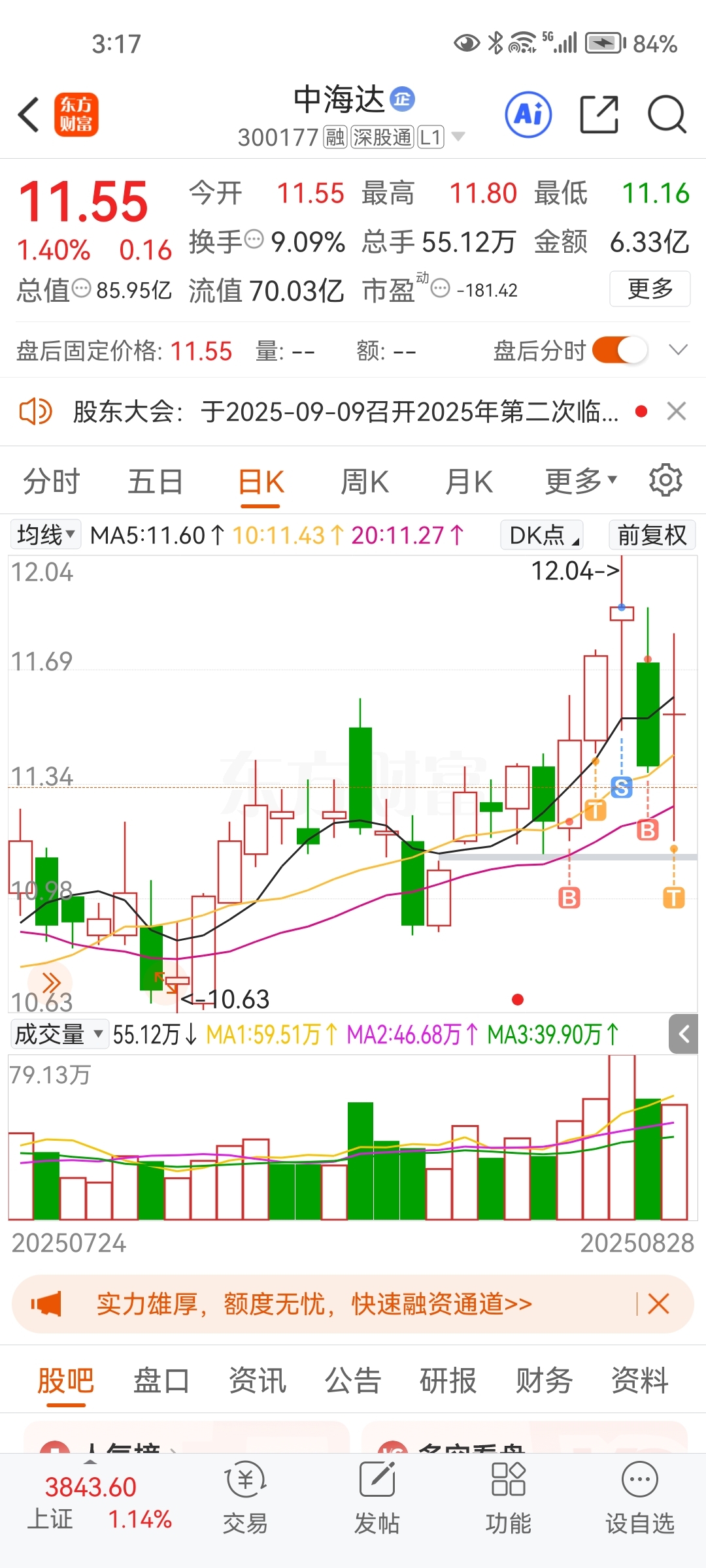This screenshot has width=706, height=1568.
Task: Open the 成交量 indicator dropdown
Action: pos(59,1034)
